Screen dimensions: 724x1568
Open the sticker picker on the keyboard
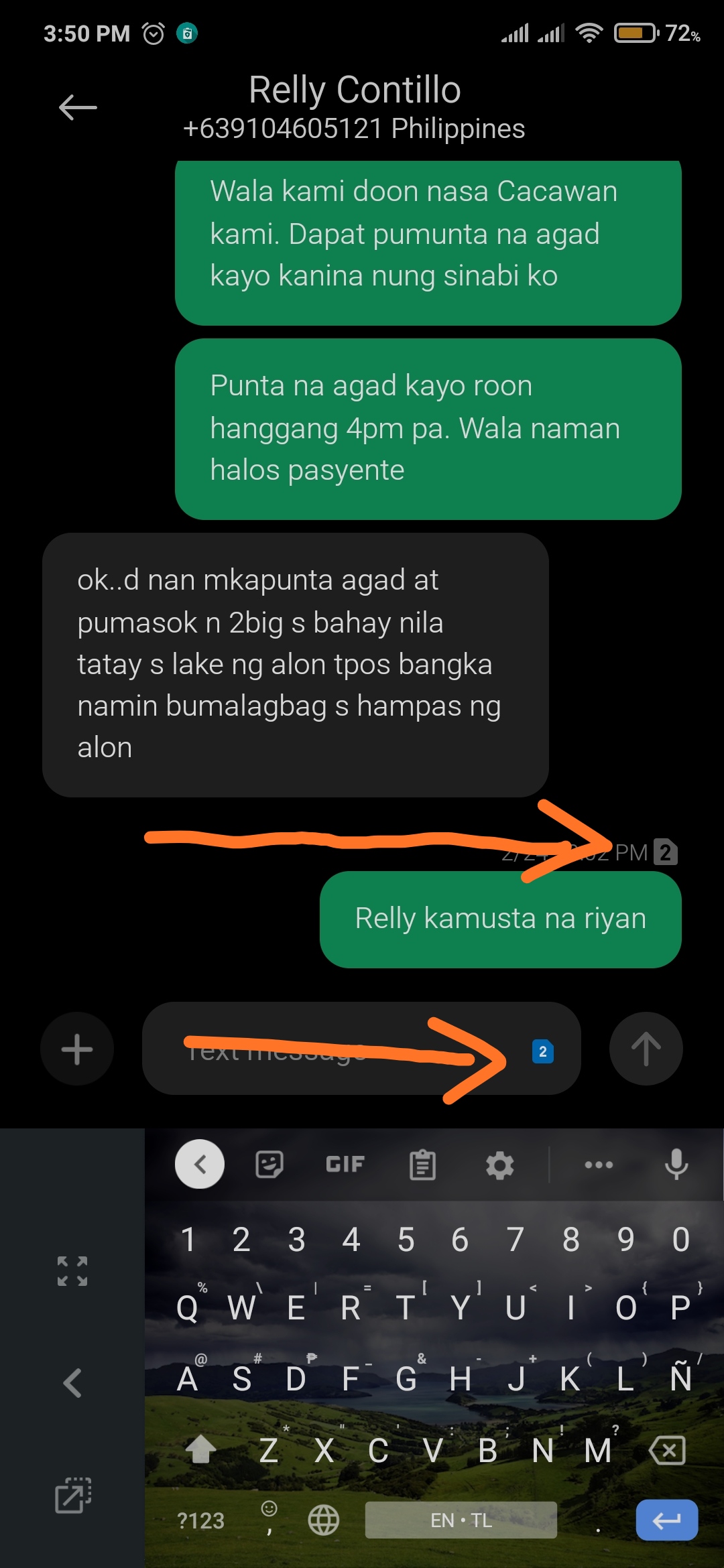[x=269, y=1165]
